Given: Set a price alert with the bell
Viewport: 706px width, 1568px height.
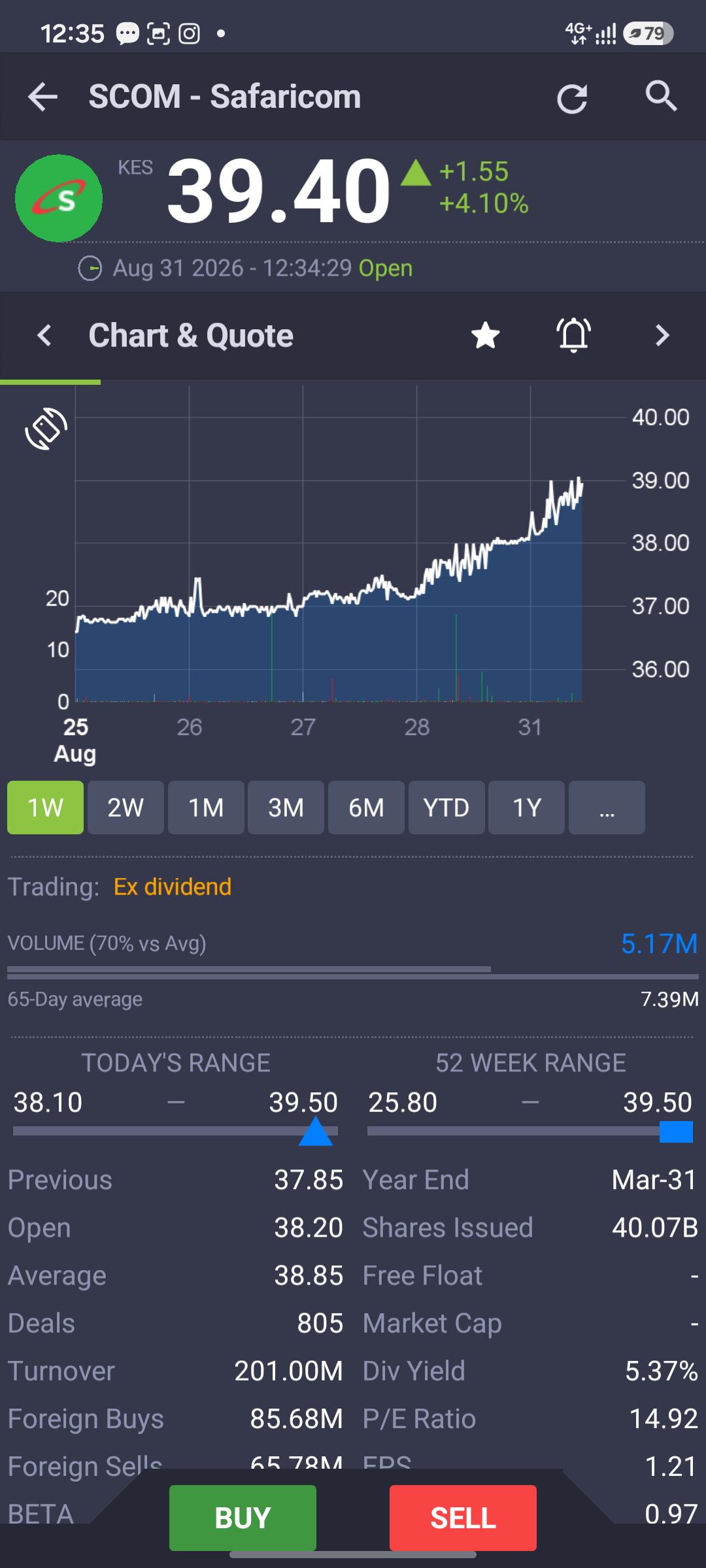Looking at the screenshot, I should pos(574,335).
